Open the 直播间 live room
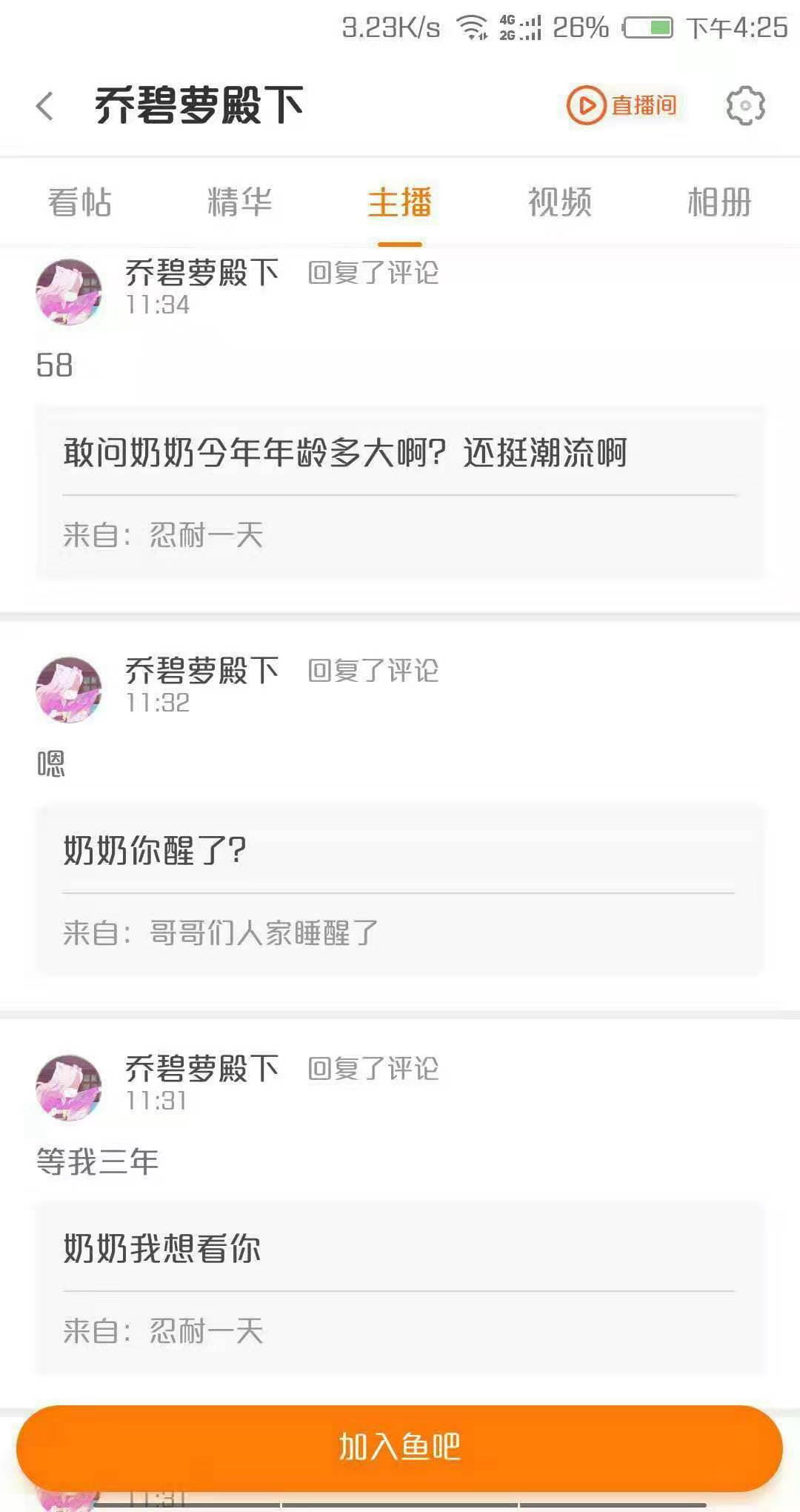800x1512 pixels. 622,104
